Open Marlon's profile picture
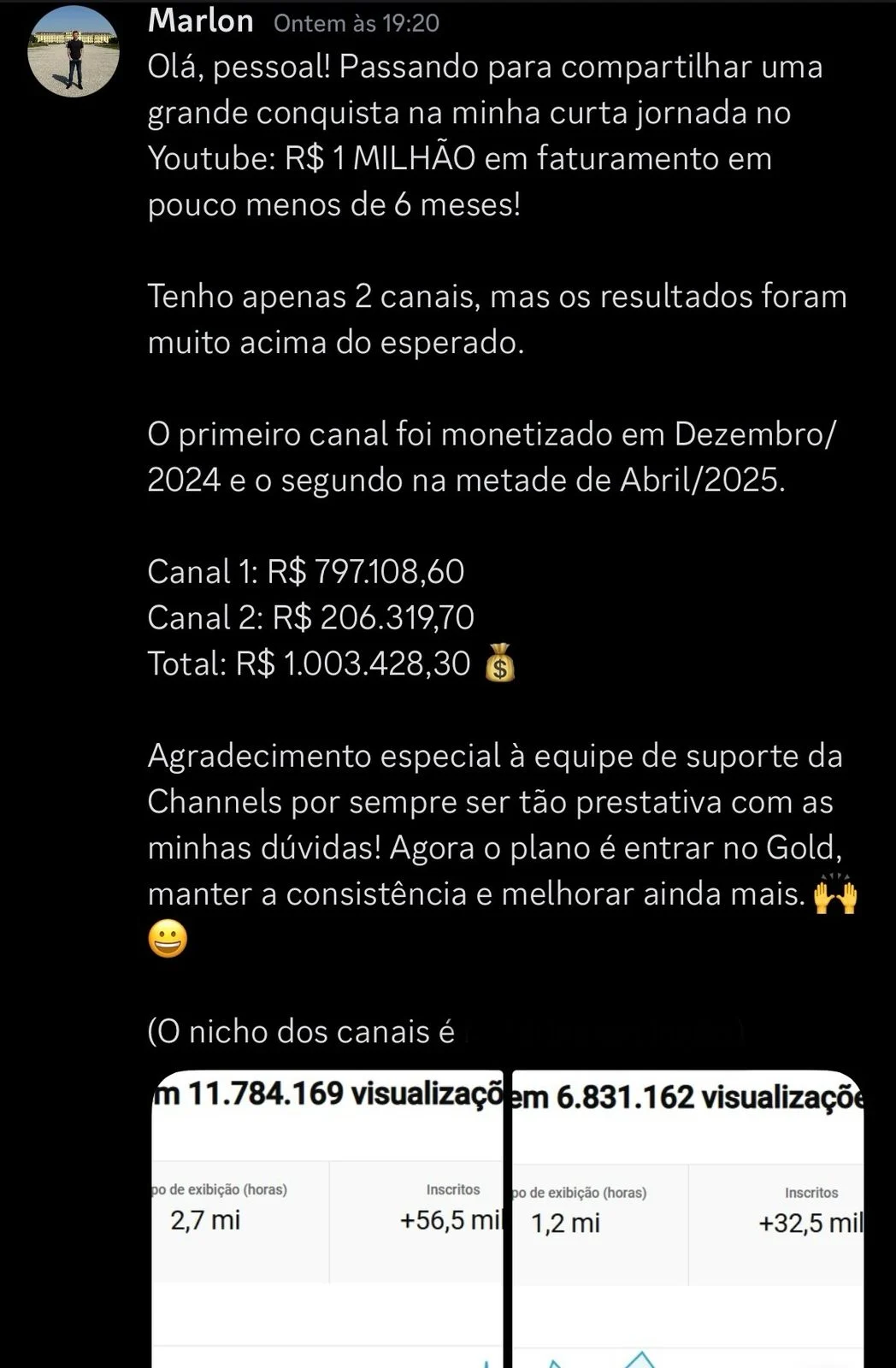Viewport: 896px width, 1368px height. point(74,53)
